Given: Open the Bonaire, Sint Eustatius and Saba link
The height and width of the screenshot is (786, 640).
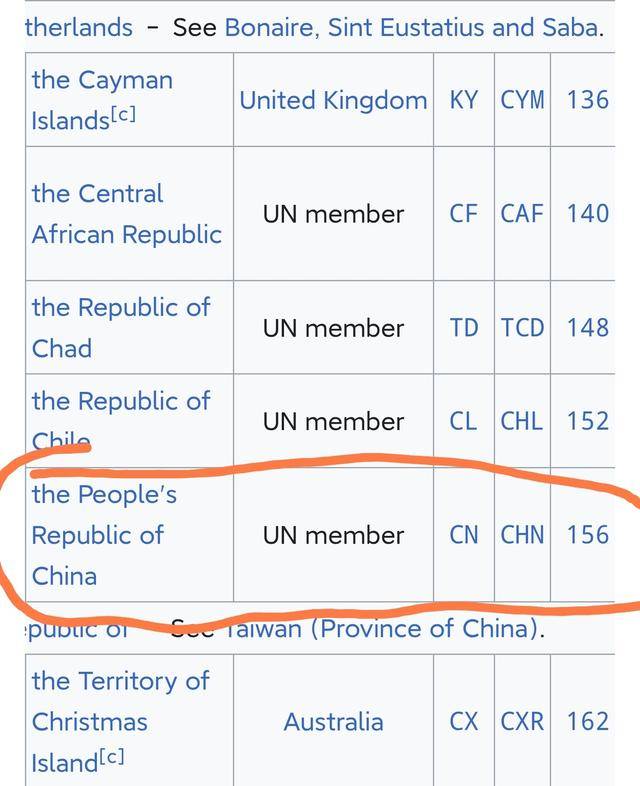Looking at the screenshot, I should point(411,27).
